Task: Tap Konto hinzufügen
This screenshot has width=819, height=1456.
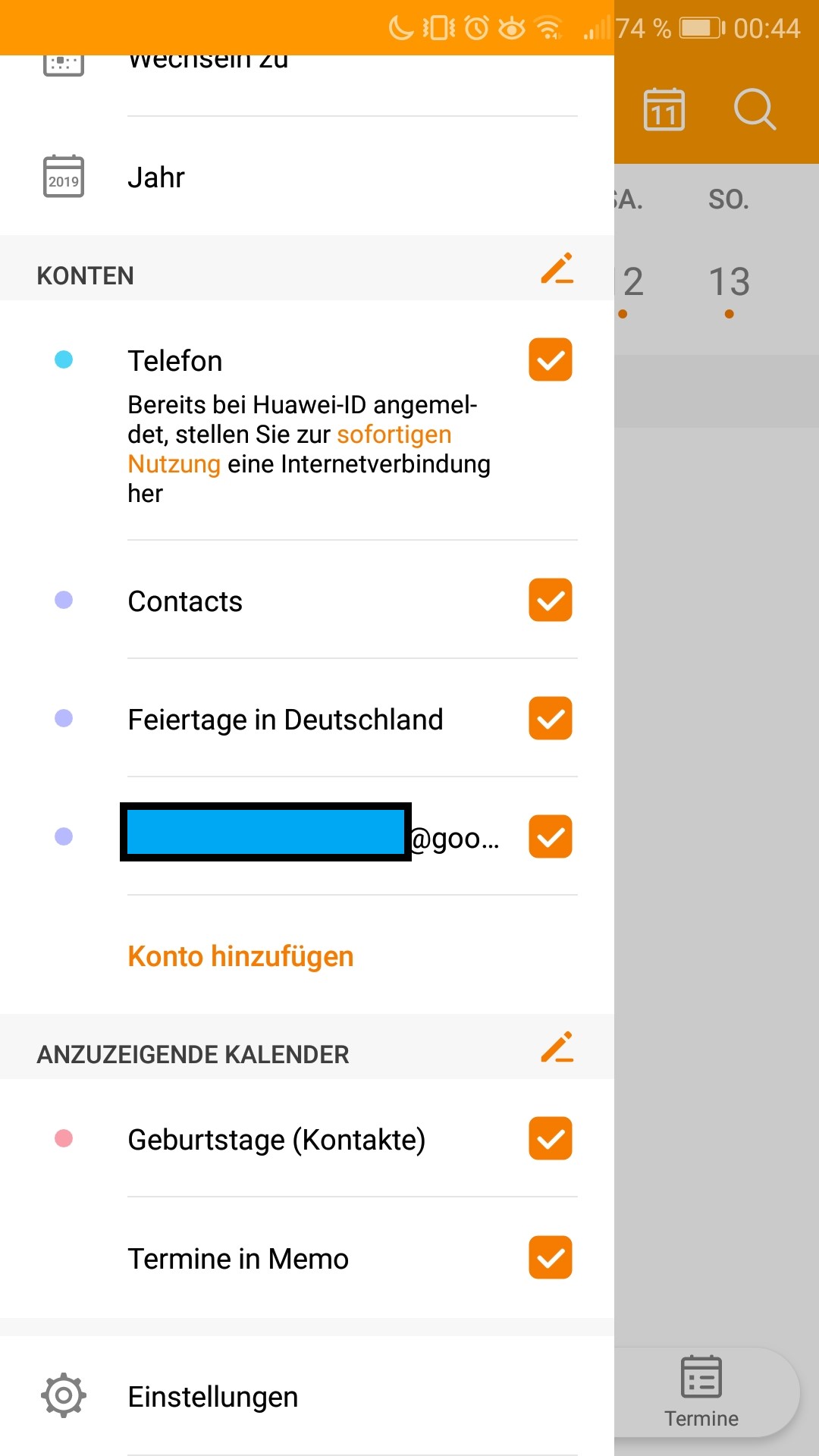Action: (240, 957)
